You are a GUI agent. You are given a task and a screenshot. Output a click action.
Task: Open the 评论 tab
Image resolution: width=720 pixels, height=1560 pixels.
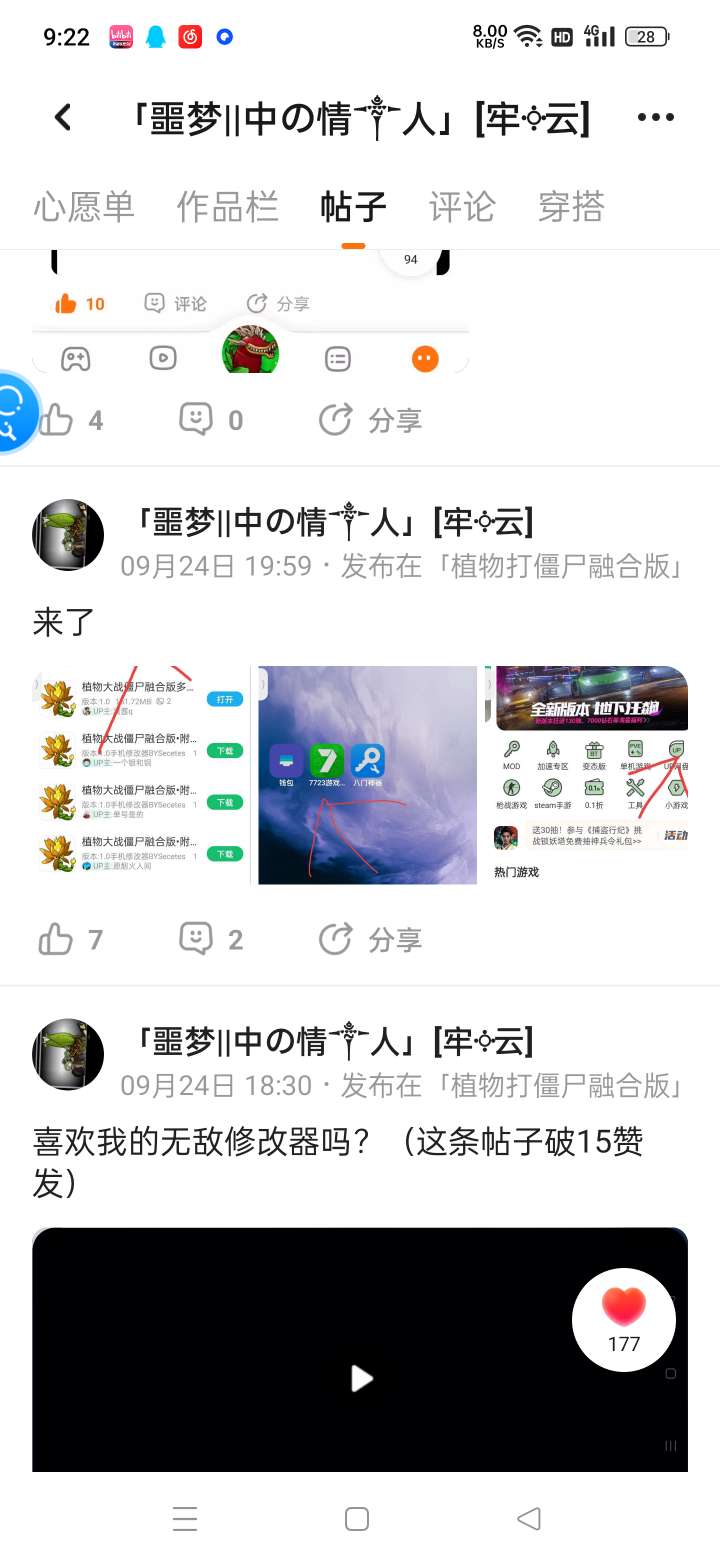pyautogui.click(x=461, y=207)
